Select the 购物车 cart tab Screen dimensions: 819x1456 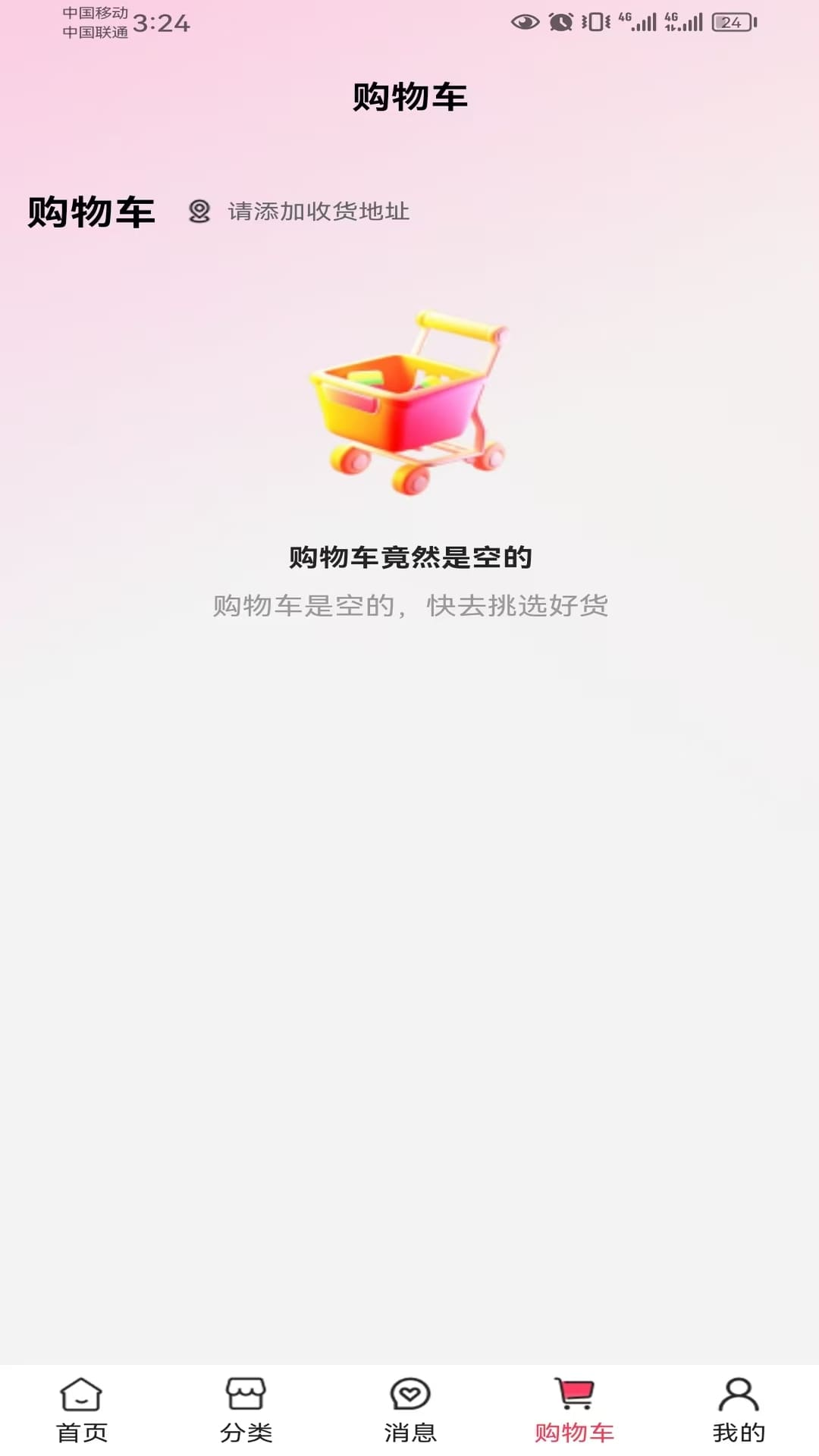(574, 1410)
